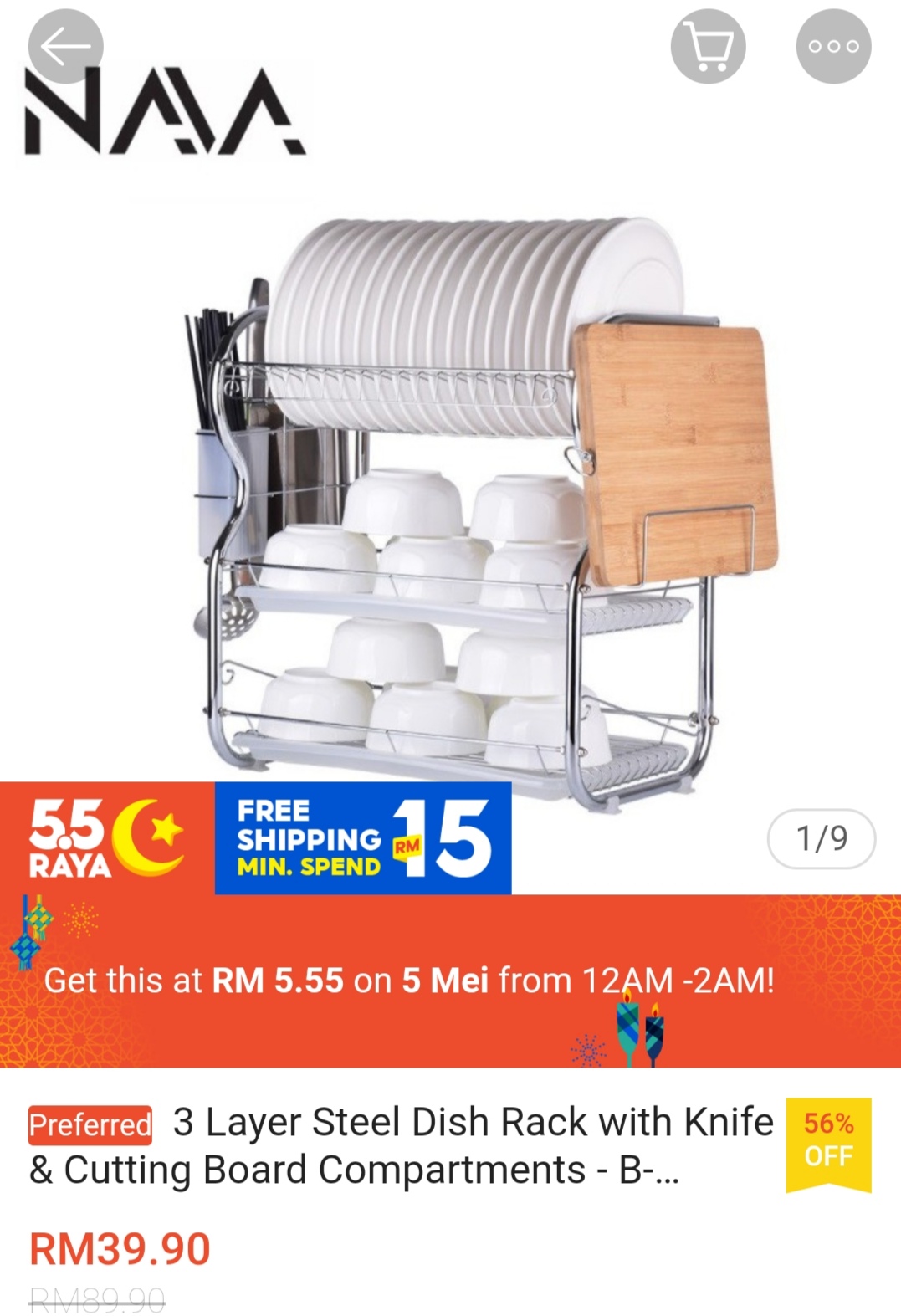Go back using the arrow icon
Screen dimensions: 901x1316
pyautogui.click(x=65, y=47)
